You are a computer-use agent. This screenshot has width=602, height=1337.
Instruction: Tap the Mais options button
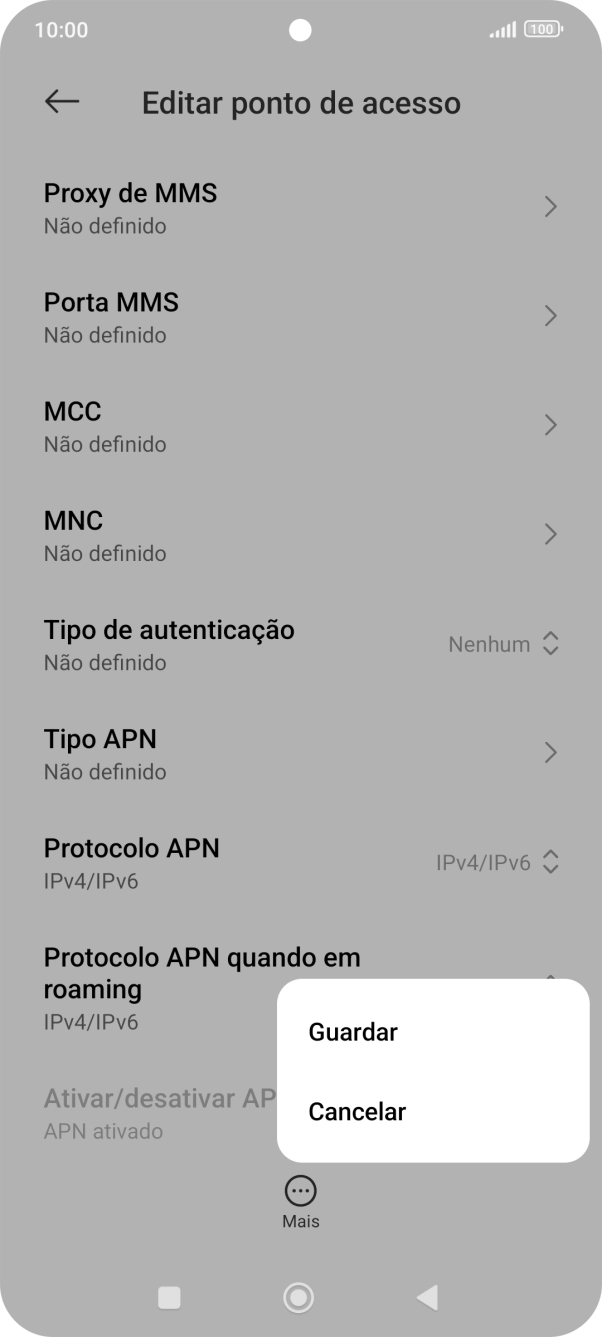click(x=300, y=1201)
